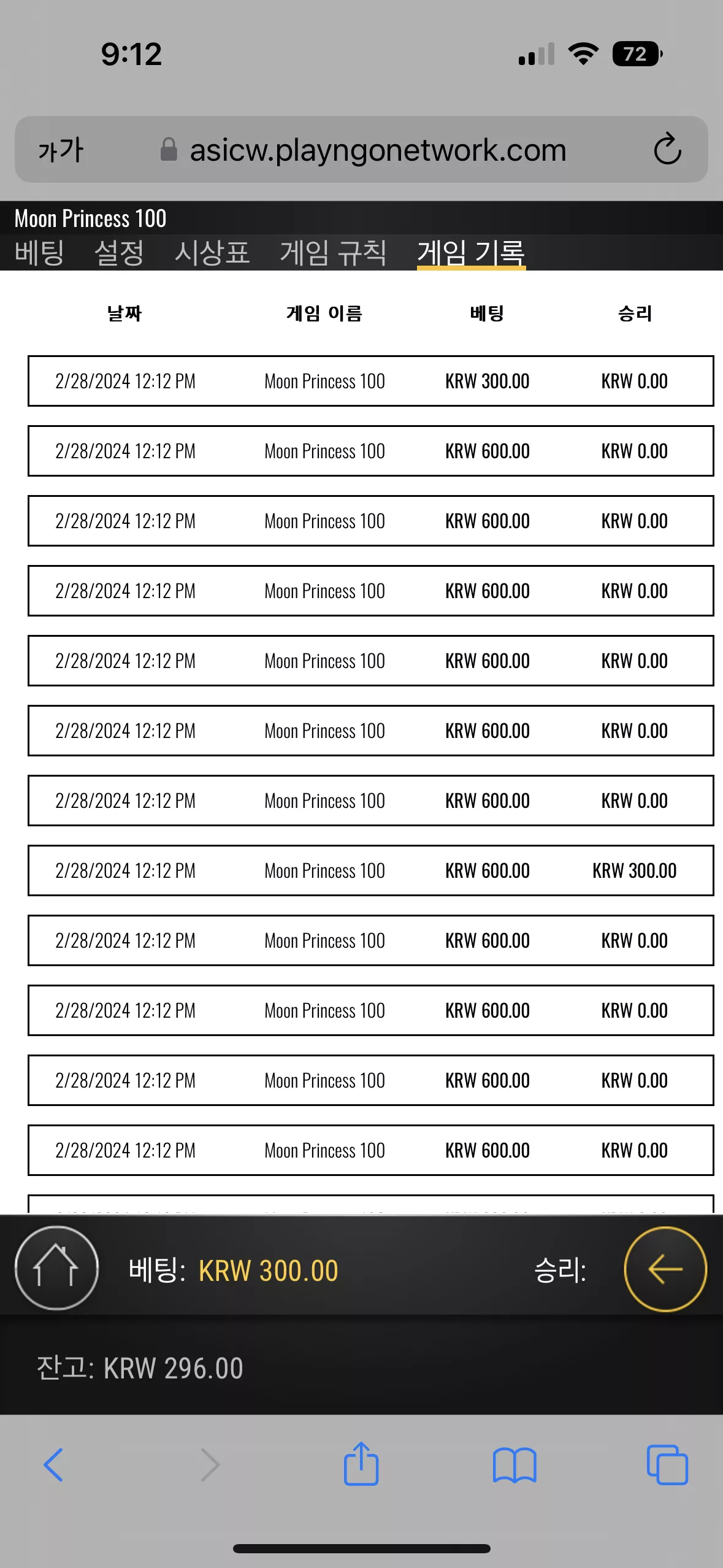Tap the home icon in the game bar
The height and width of the screenshot is (1568, 723).
[x=56, y=1267]
